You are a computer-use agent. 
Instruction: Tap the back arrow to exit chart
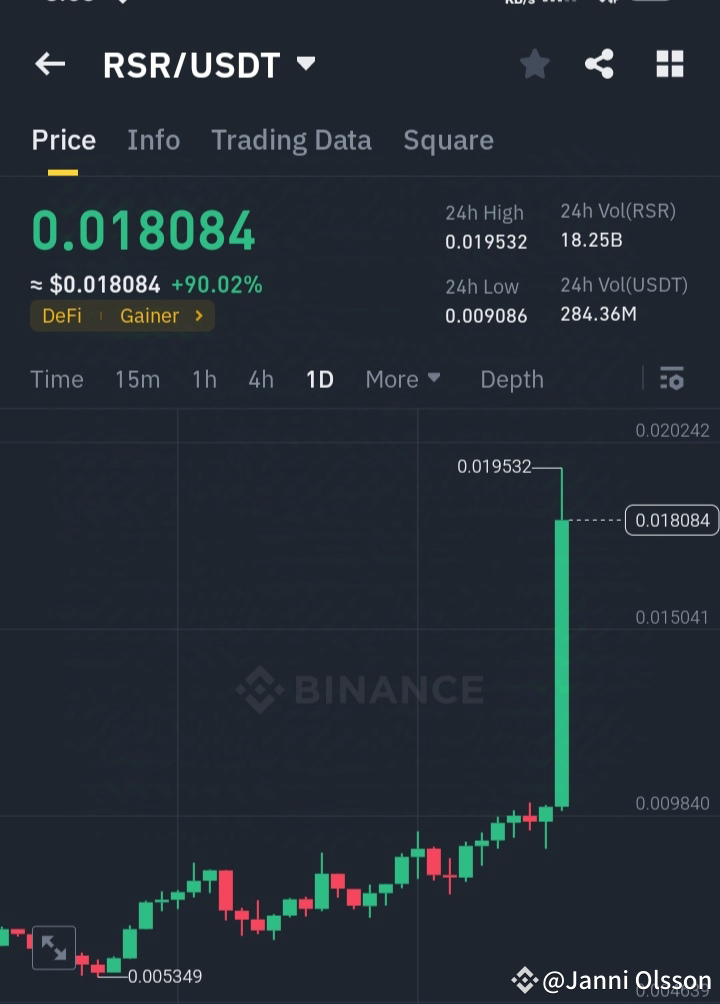(x=50, y=64)
